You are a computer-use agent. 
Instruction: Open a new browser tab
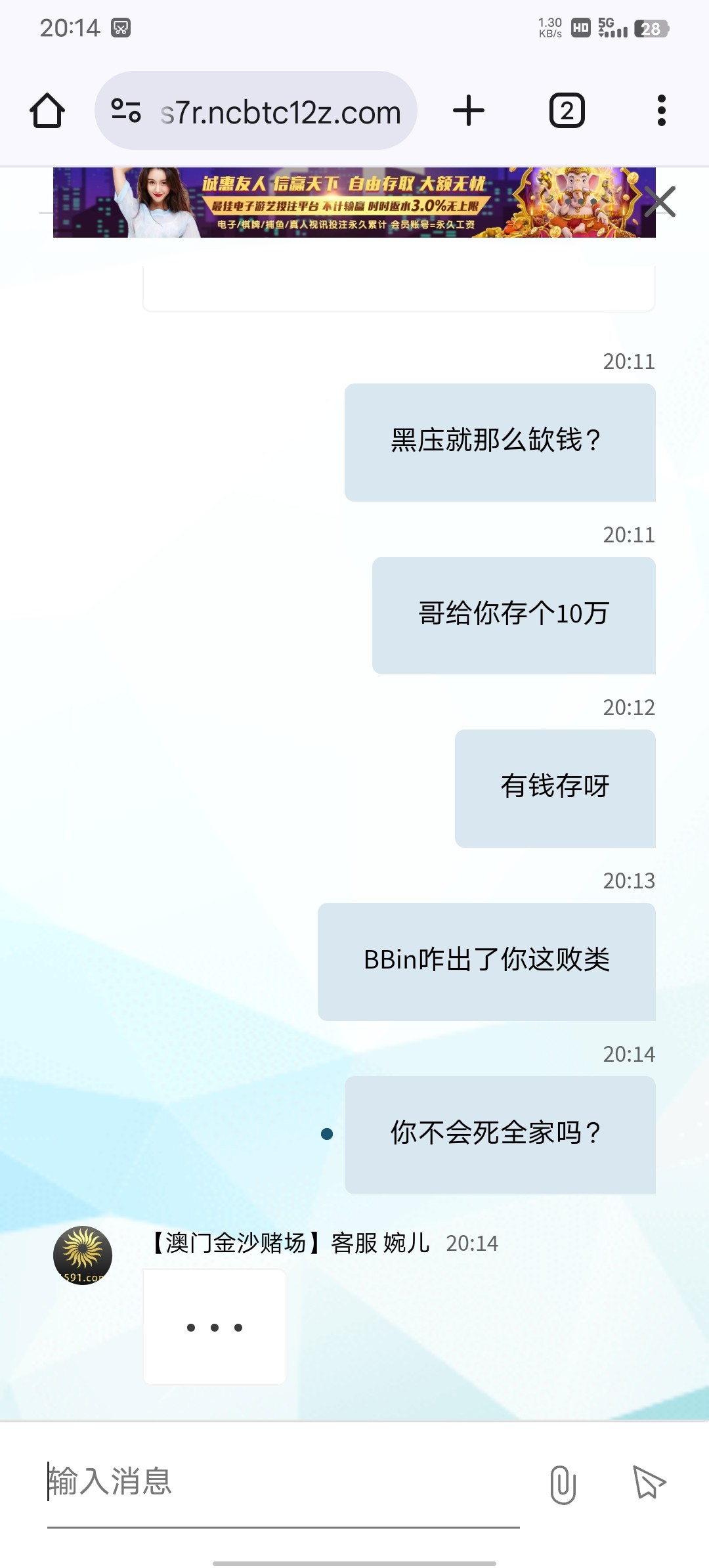tap(469, 110)
